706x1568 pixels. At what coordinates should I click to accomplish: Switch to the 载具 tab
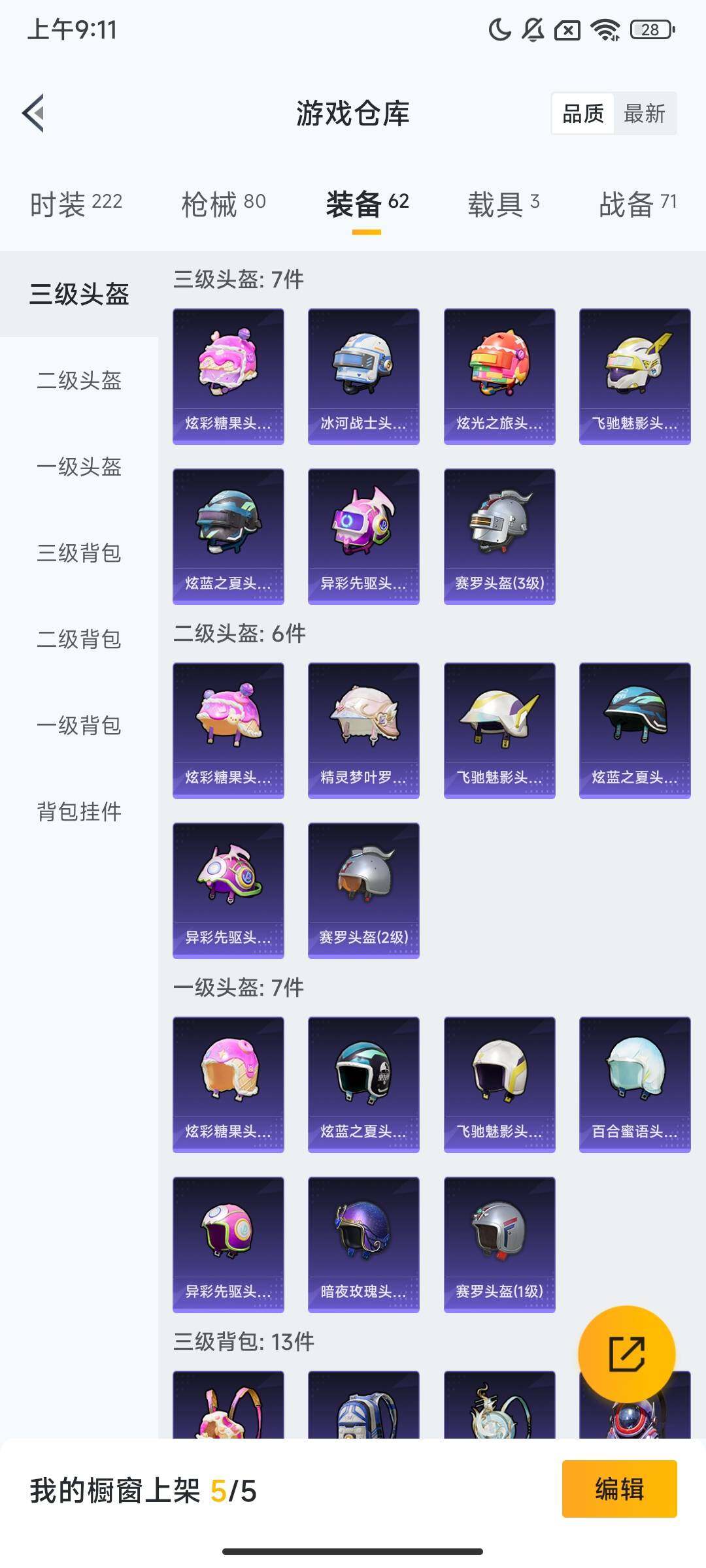(x=500, y=203)
